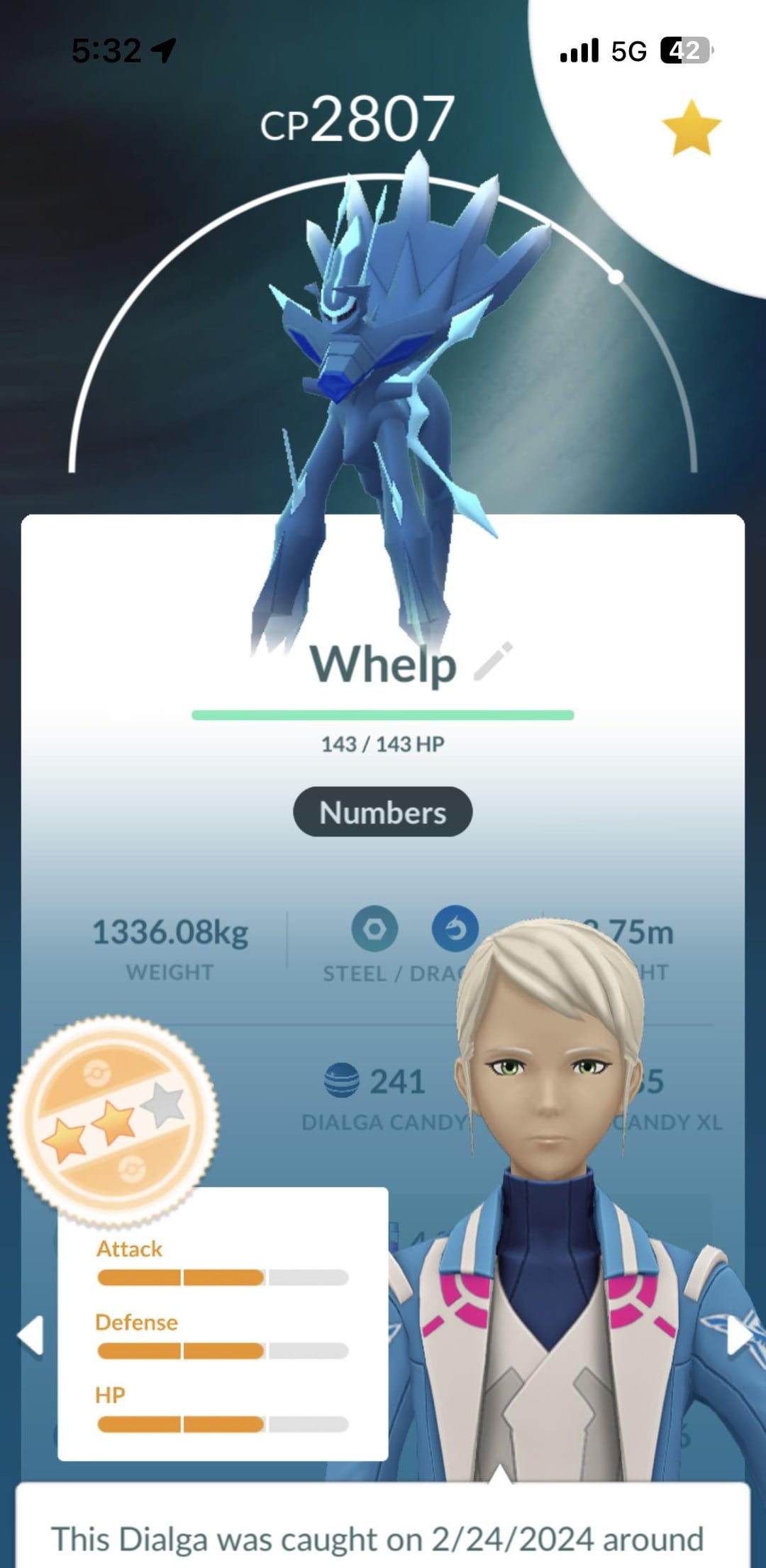This screenshot has width=766, height=1568.
Task: Toggle the favorite star for this Dialga
Action: coord(691,128)
